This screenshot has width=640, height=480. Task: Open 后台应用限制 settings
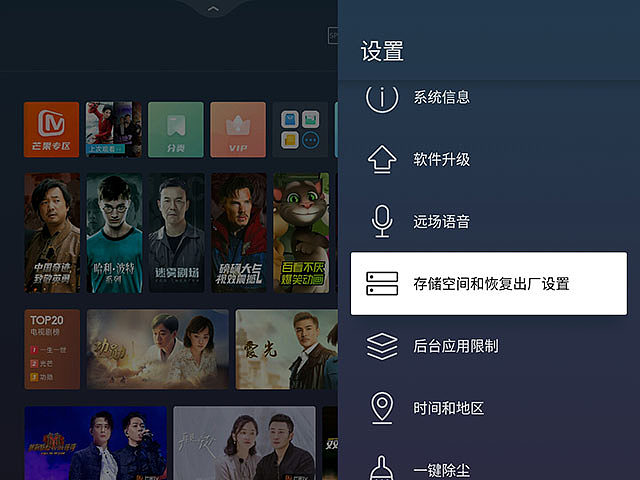488,346
